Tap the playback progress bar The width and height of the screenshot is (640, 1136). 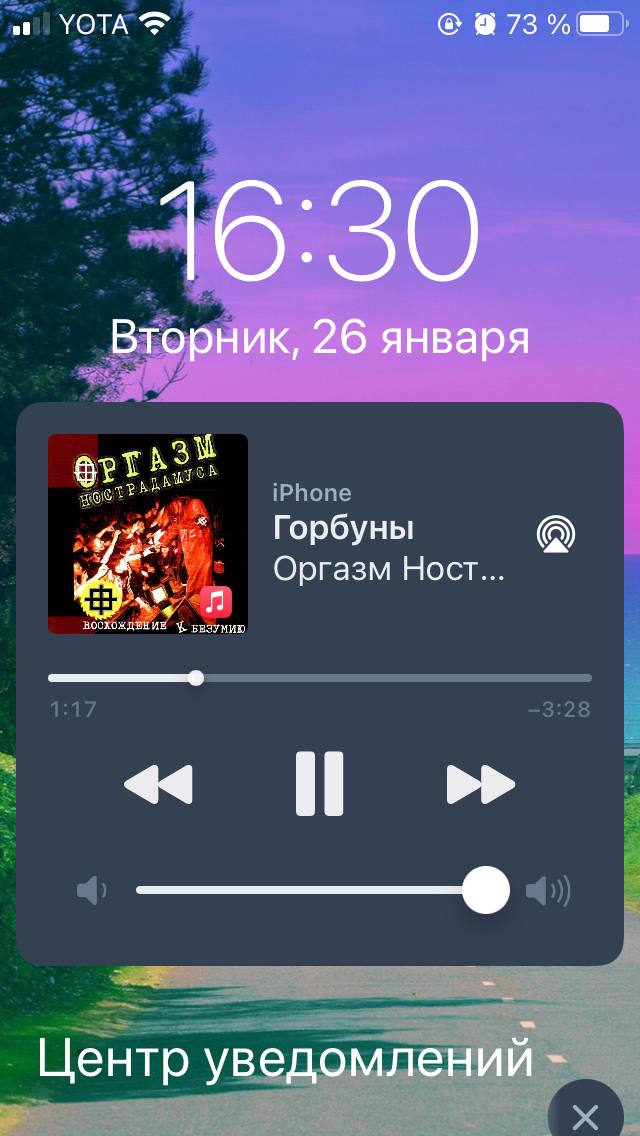coord(320,678)
